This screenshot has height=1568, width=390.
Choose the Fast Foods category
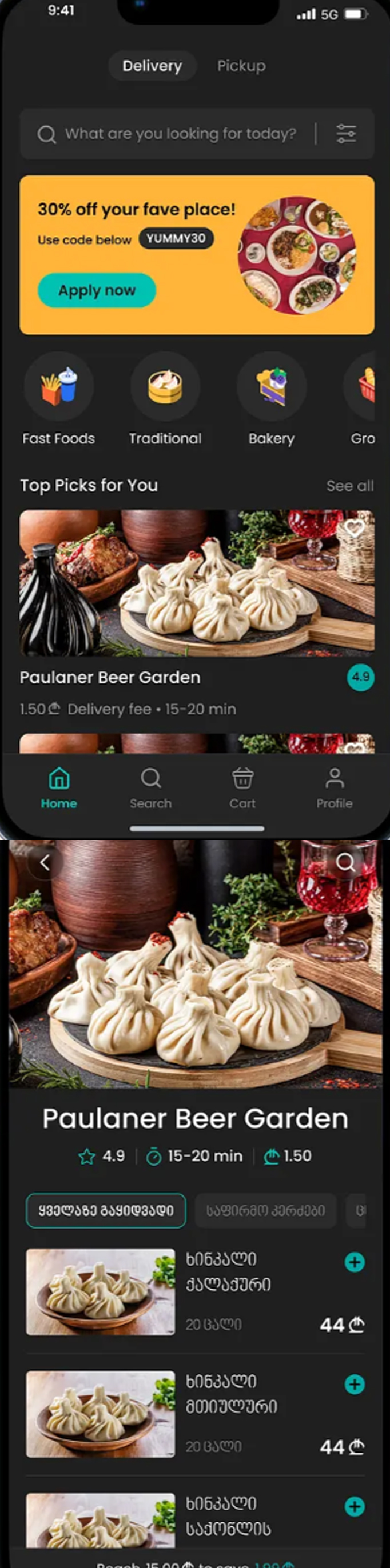click(59, 387)
